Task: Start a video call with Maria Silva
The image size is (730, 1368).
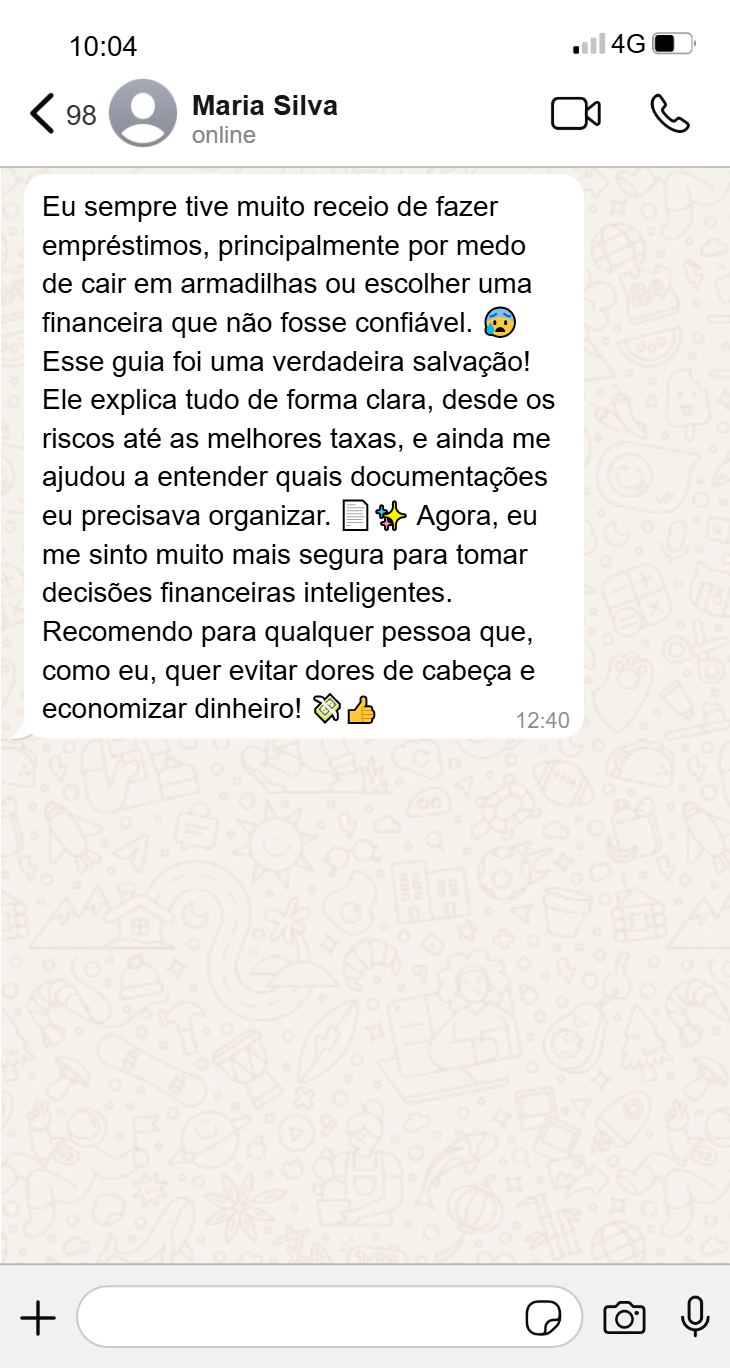Action: (576, 114)
